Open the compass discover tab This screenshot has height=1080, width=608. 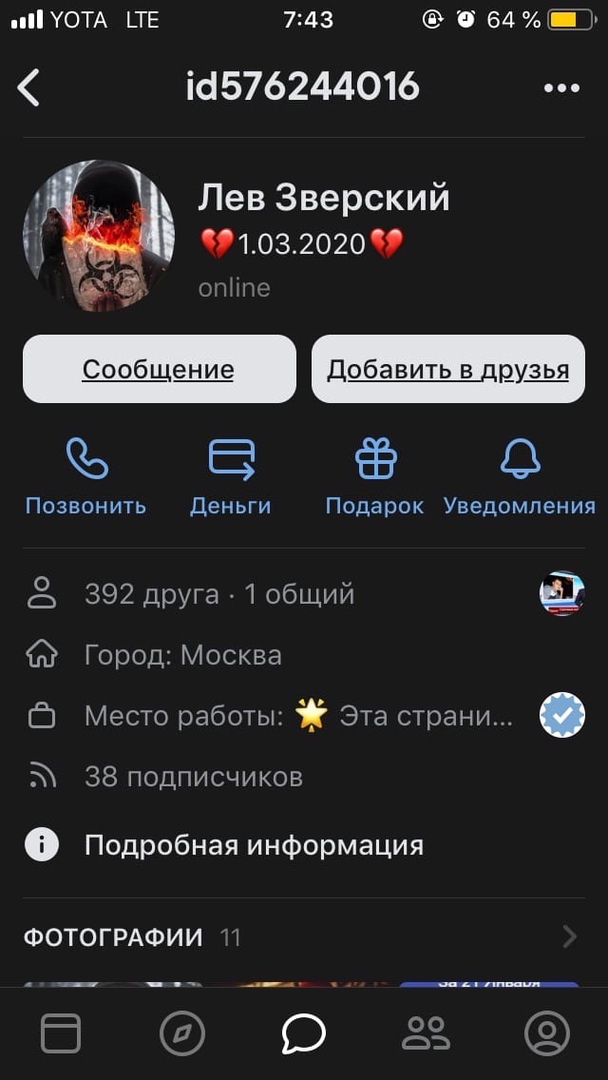click(182, 1033)
